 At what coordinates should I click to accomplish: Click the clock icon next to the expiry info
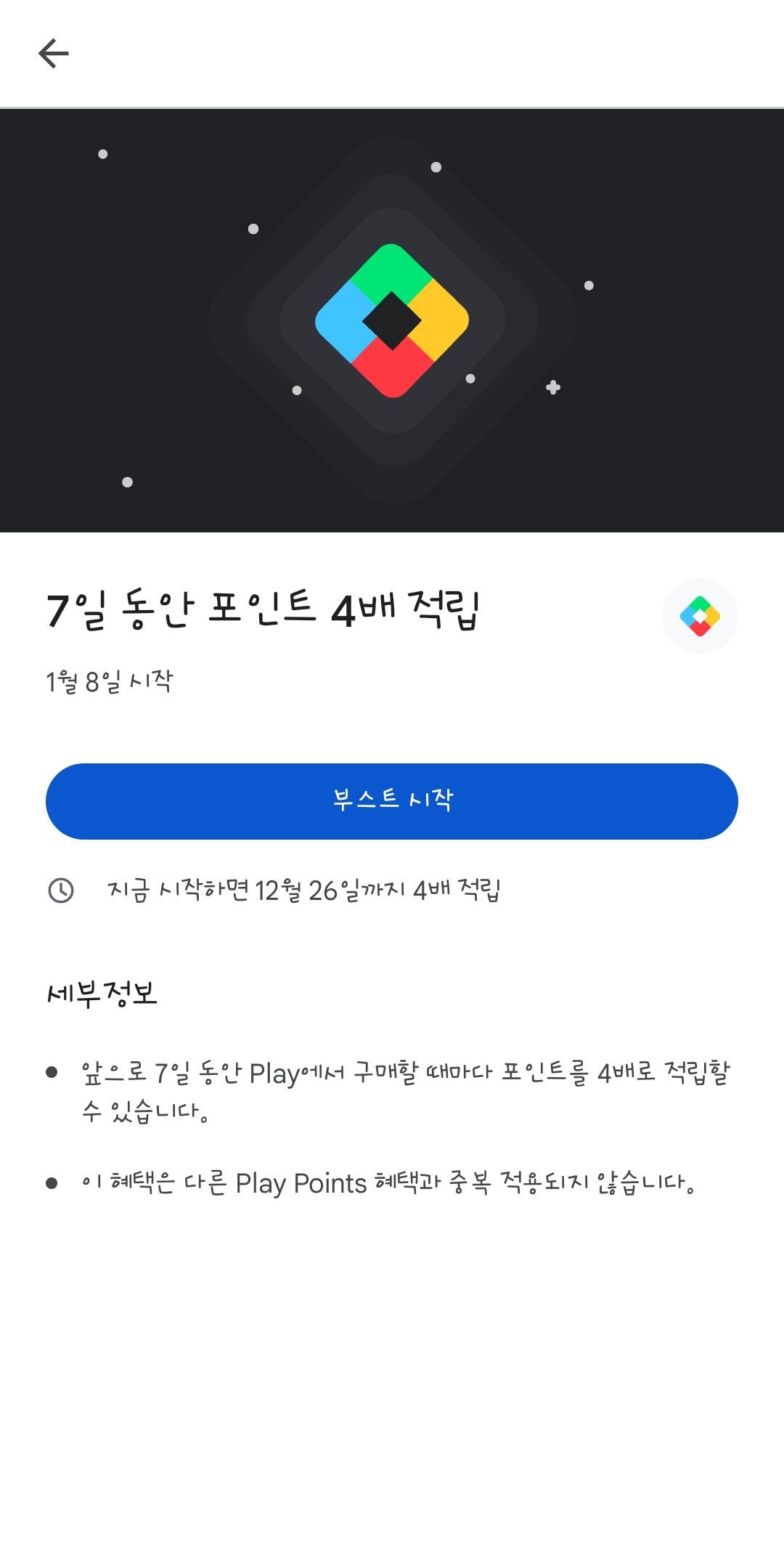click(62, 890)
